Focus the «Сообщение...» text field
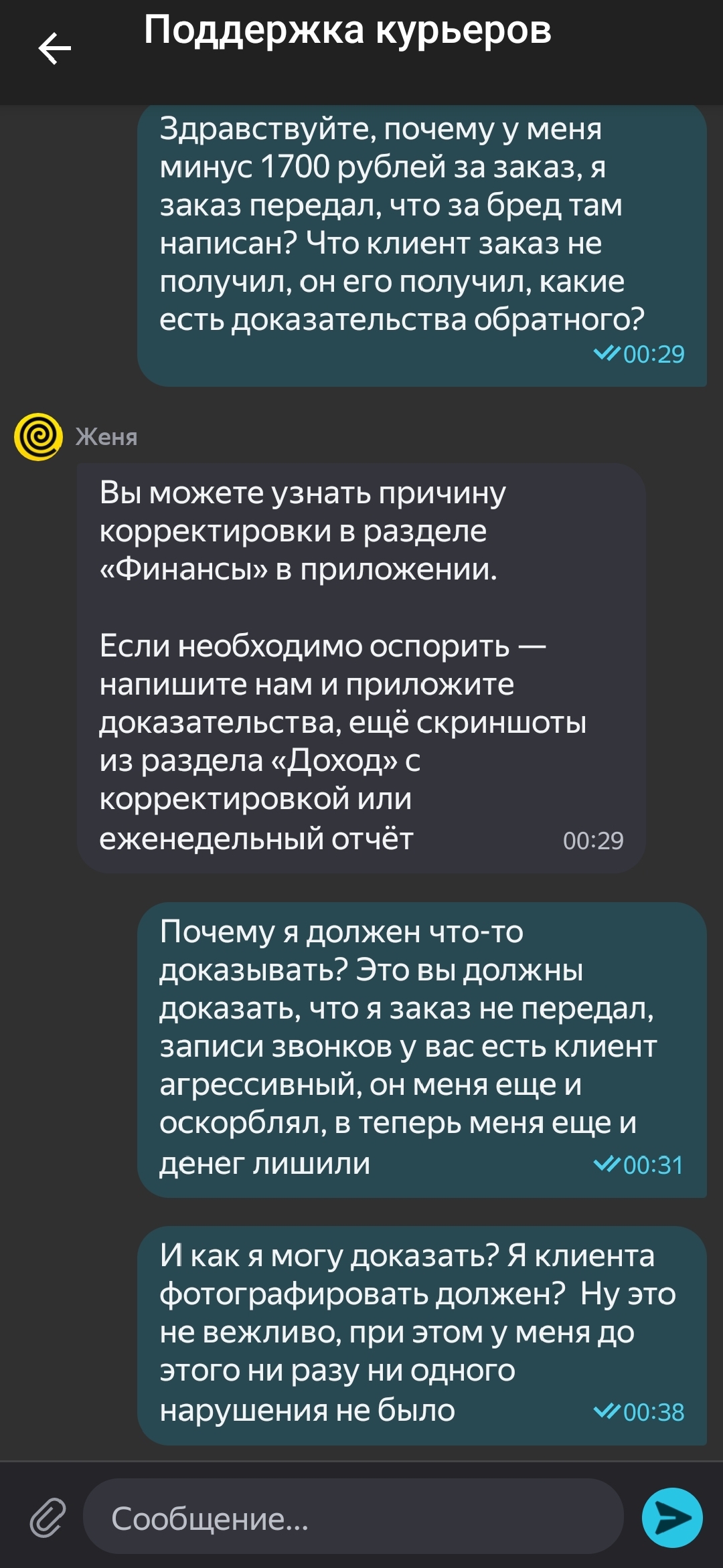The height and width of the screenshot is (1568, 723). click(x=353, y=1518)
